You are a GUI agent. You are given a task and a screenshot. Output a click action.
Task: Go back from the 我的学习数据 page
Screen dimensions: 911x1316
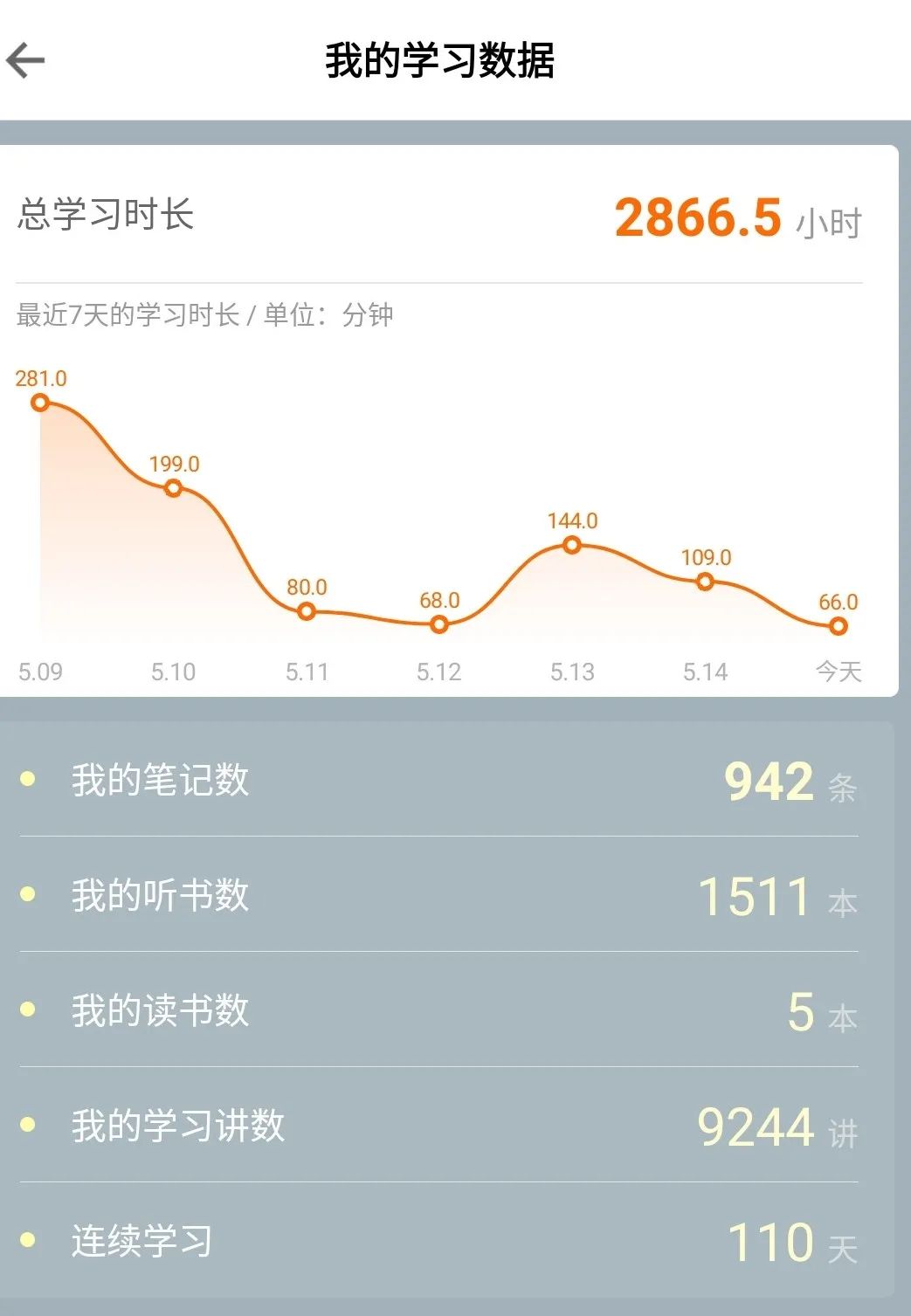26,60
